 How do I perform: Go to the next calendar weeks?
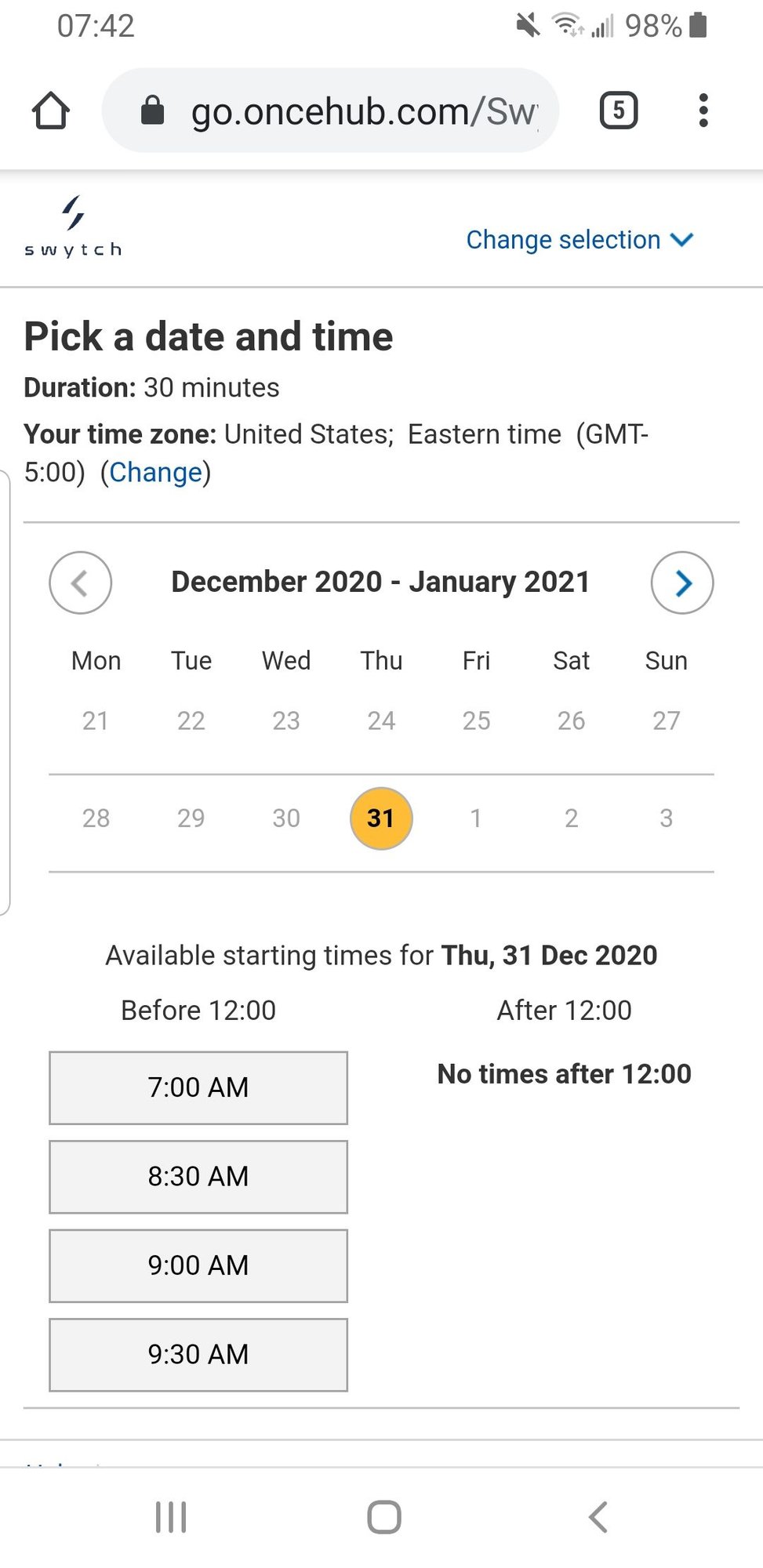click(682, 583)
